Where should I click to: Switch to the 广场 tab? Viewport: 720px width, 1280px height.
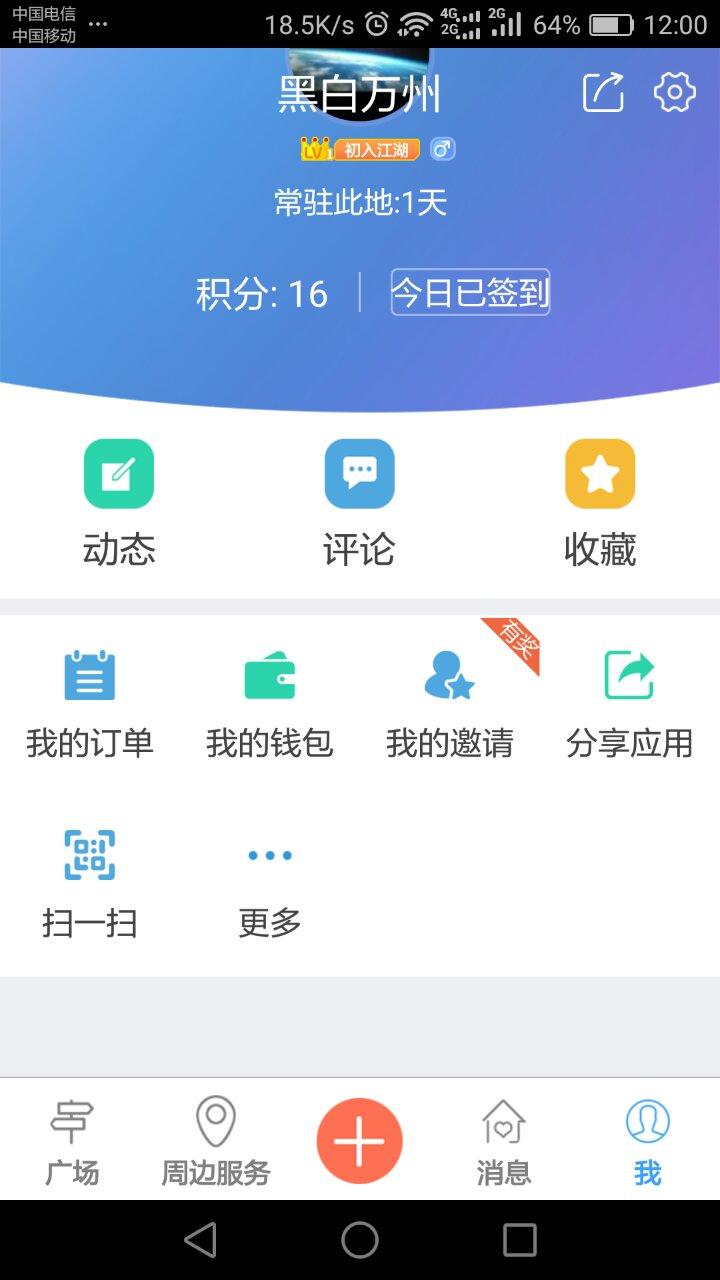pos(72,1142)
